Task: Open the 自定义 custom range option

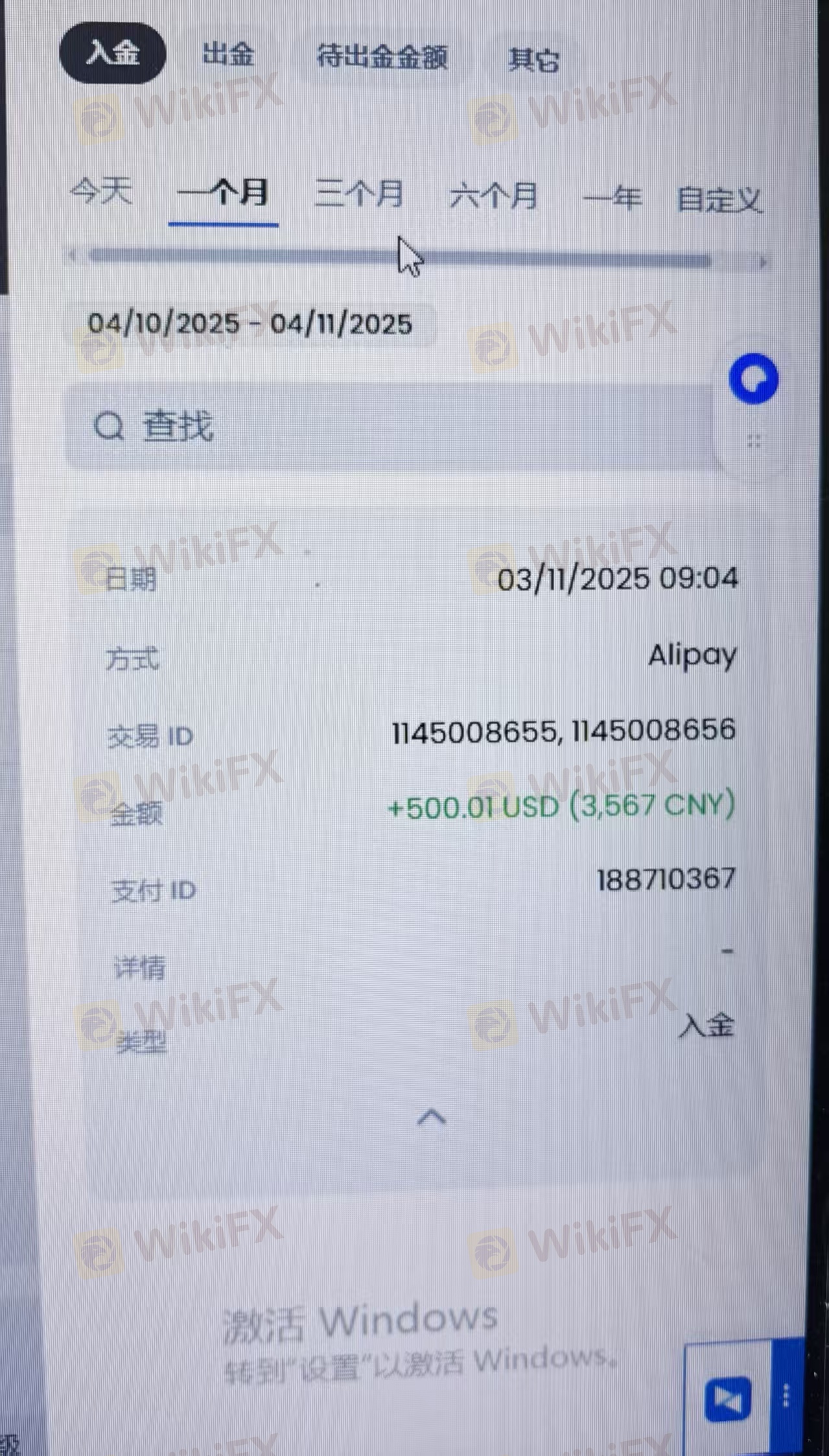Action: 718,200
